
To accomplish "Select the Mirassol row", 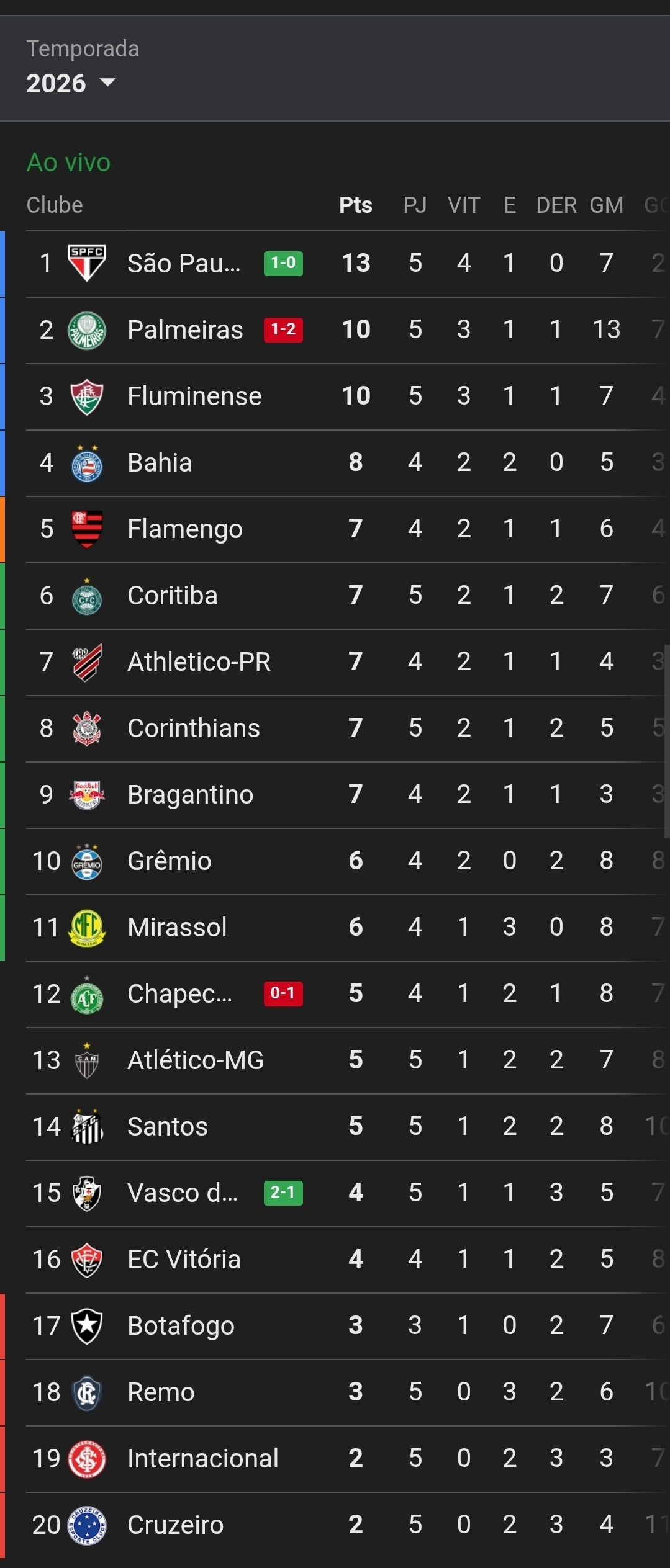I will (335, 928).
